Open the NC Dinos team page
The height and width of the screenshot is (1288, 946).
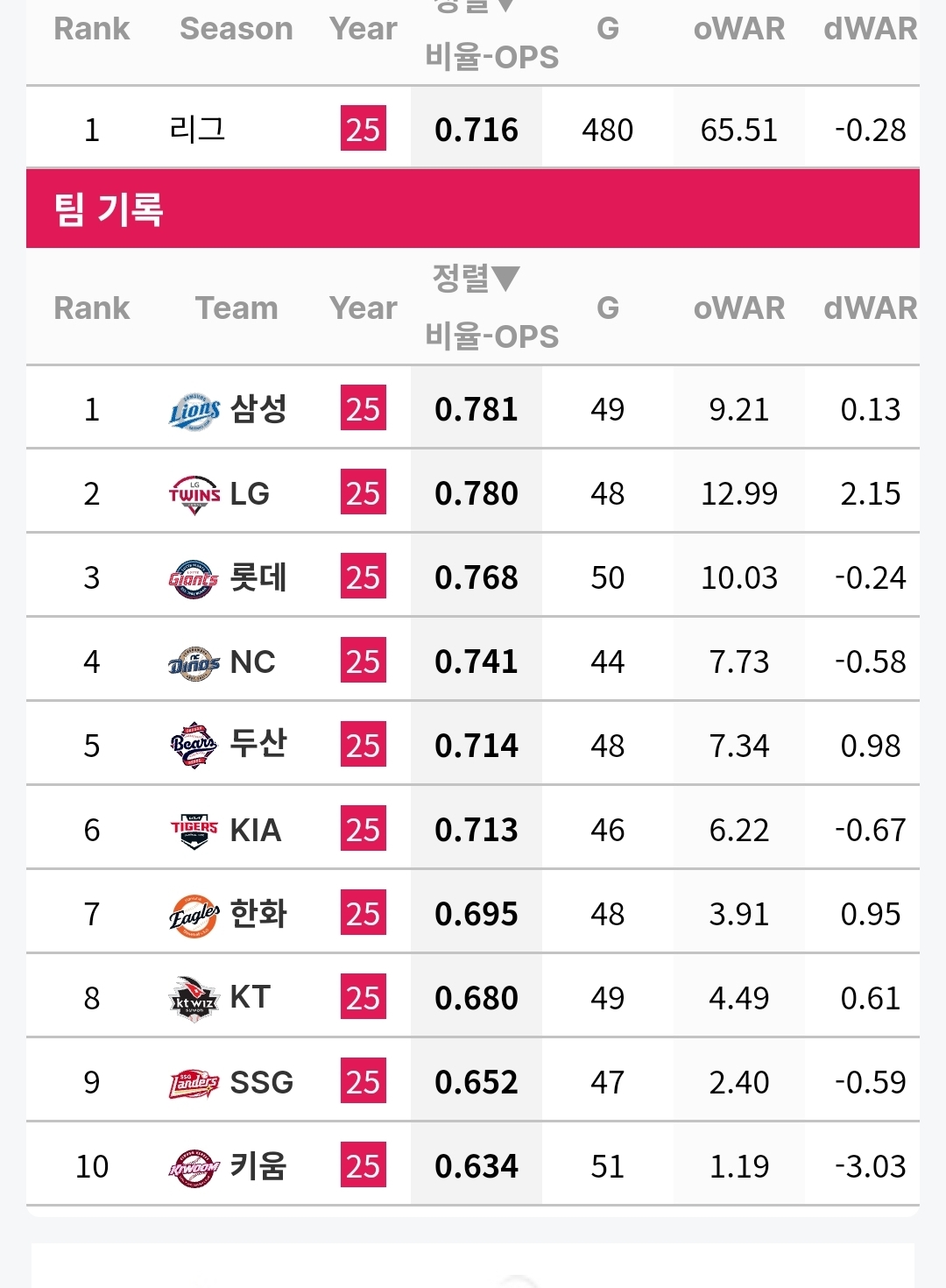222,662
